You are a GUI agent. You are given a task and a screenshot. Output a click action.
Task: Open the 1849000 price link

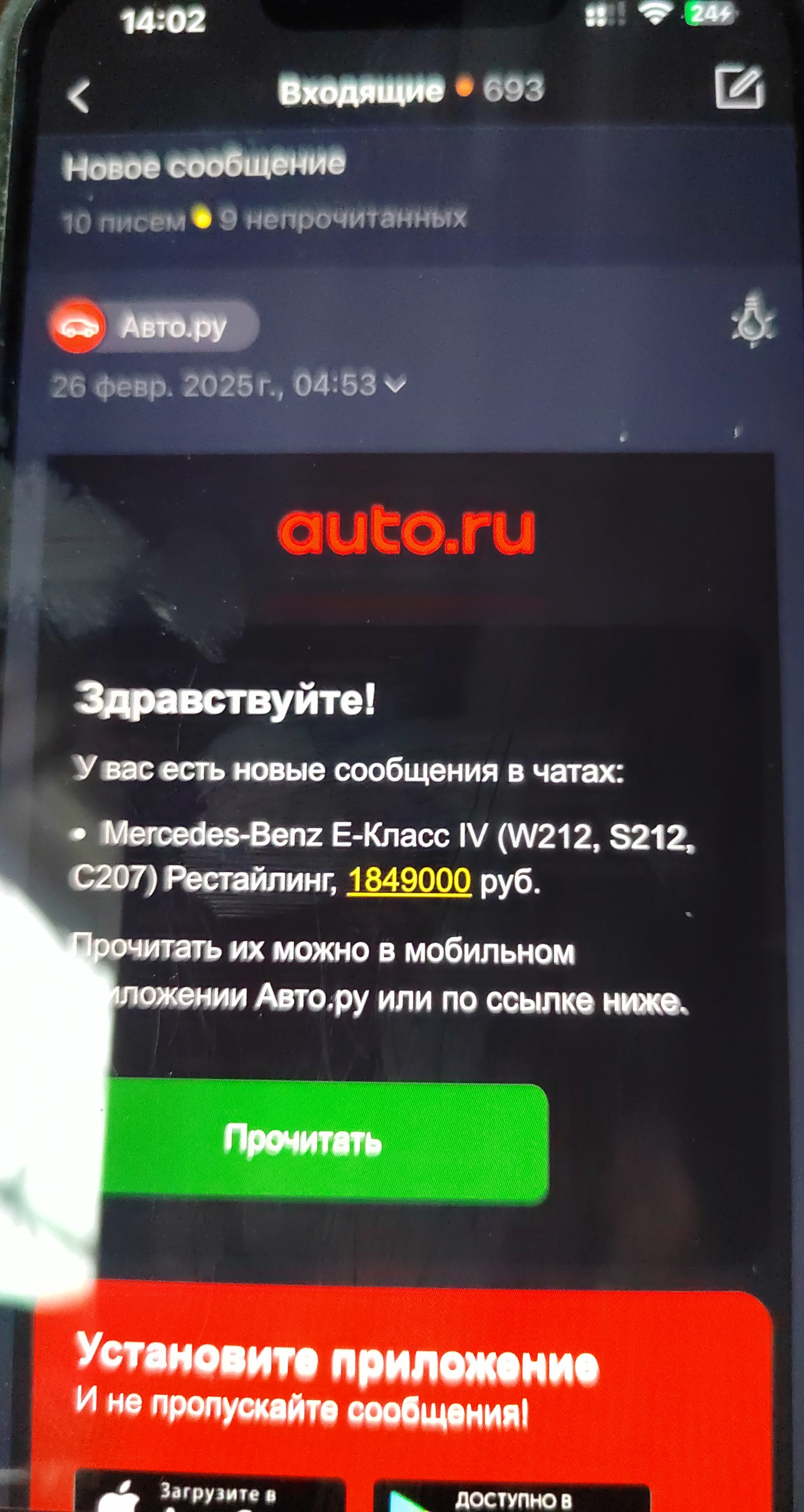point(409,880)
